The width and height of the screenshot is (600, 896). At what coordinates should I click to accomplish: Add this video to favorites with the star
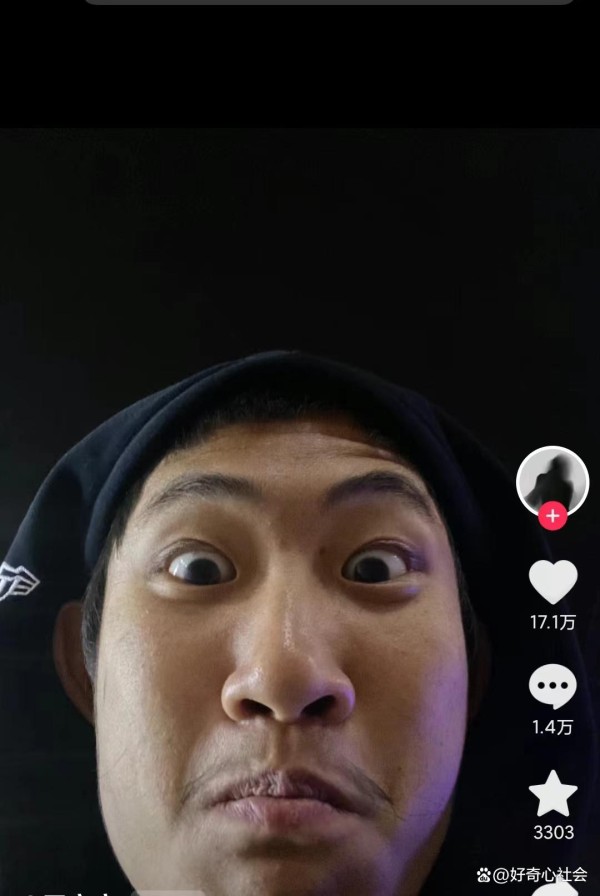point(552,793)
